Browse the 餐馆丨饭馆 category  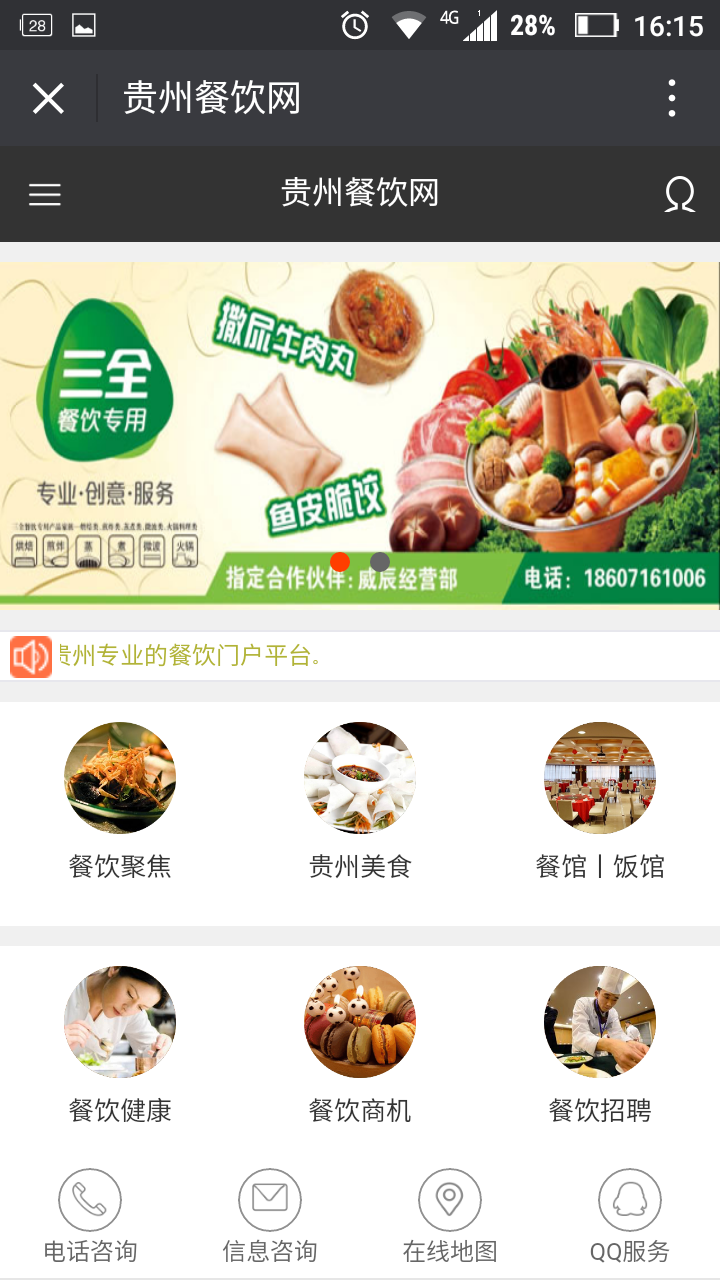pos(600,800)
